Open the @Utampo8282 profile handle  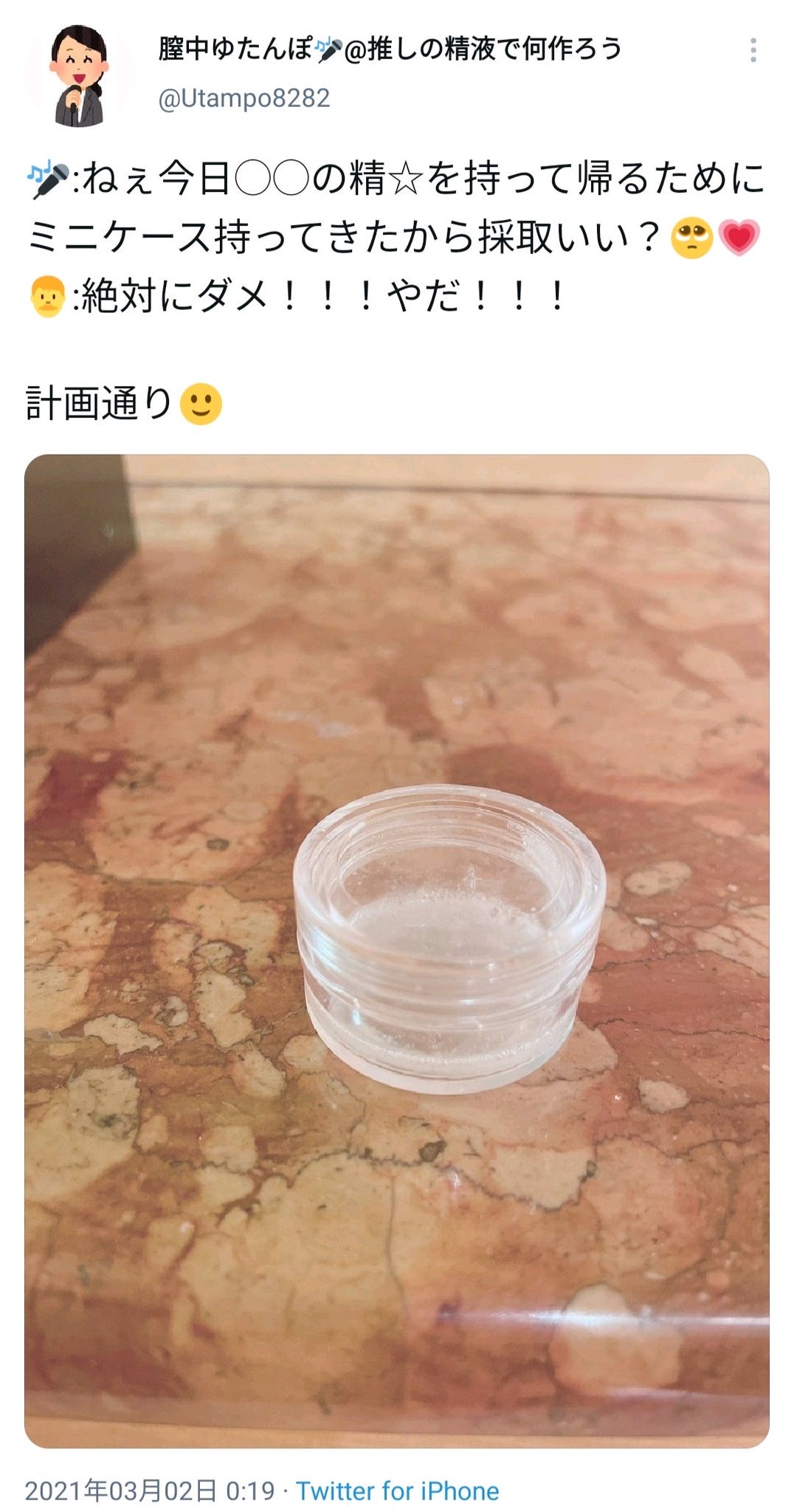(244, 98)
